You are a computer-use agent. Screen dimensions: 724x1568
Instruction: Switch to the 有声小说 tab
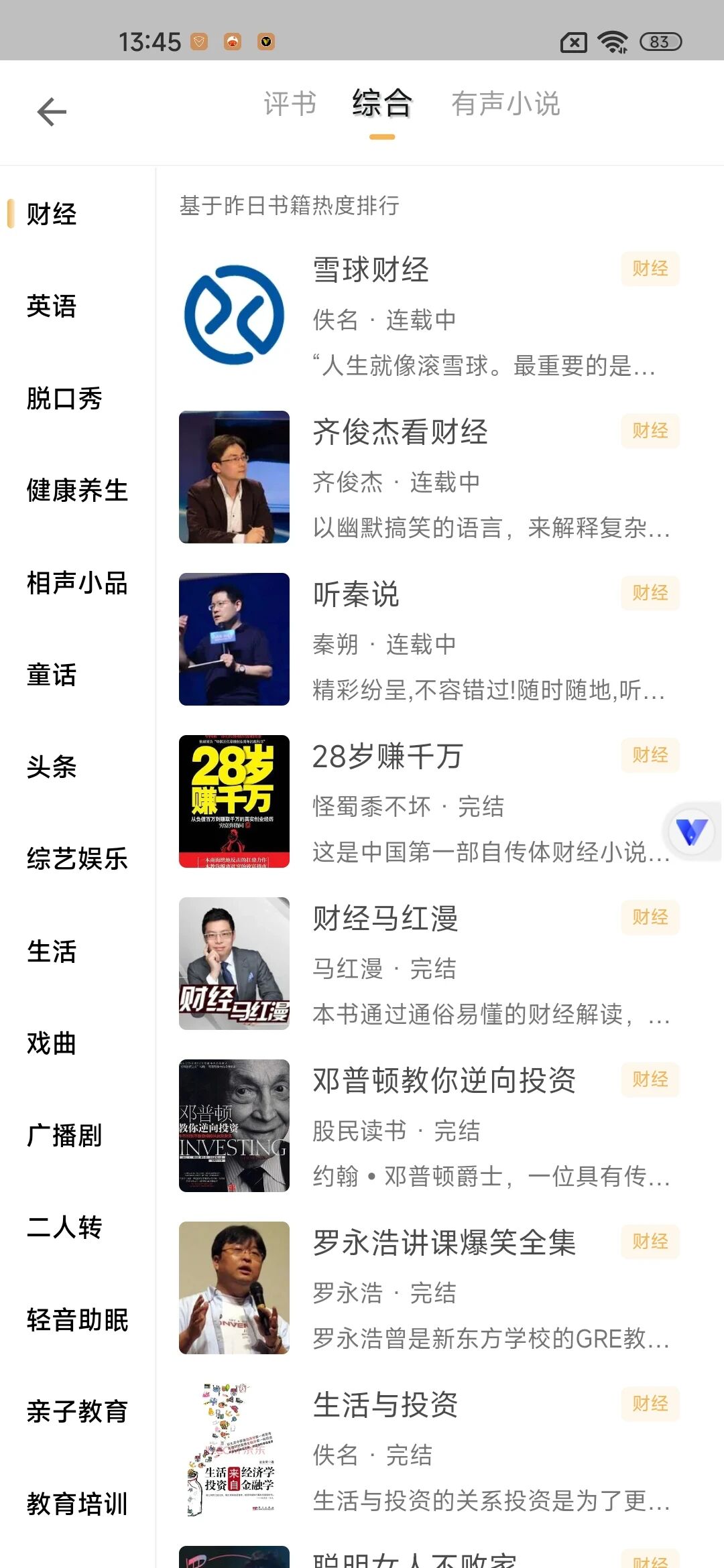click(505, 104)
